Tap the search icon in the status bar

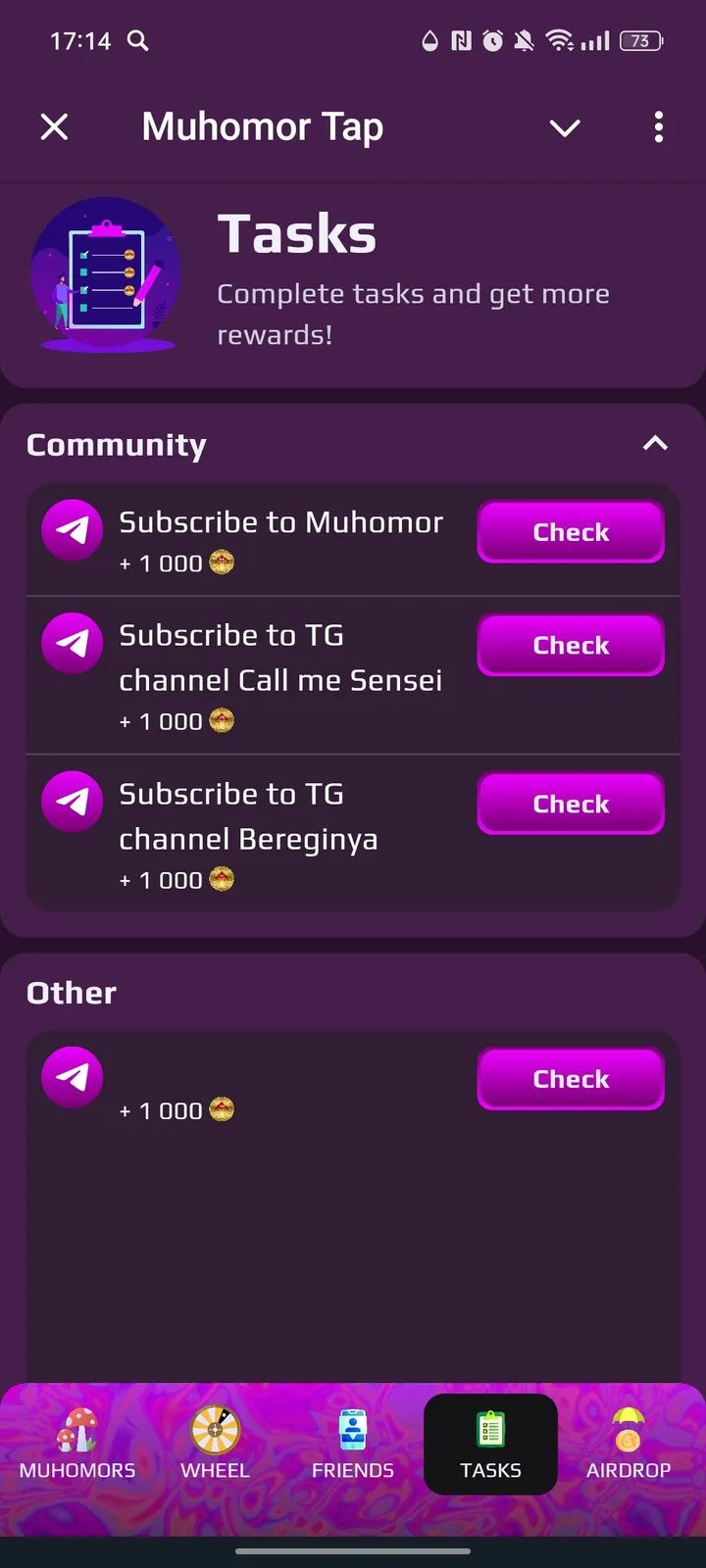[x=137, y=41]
